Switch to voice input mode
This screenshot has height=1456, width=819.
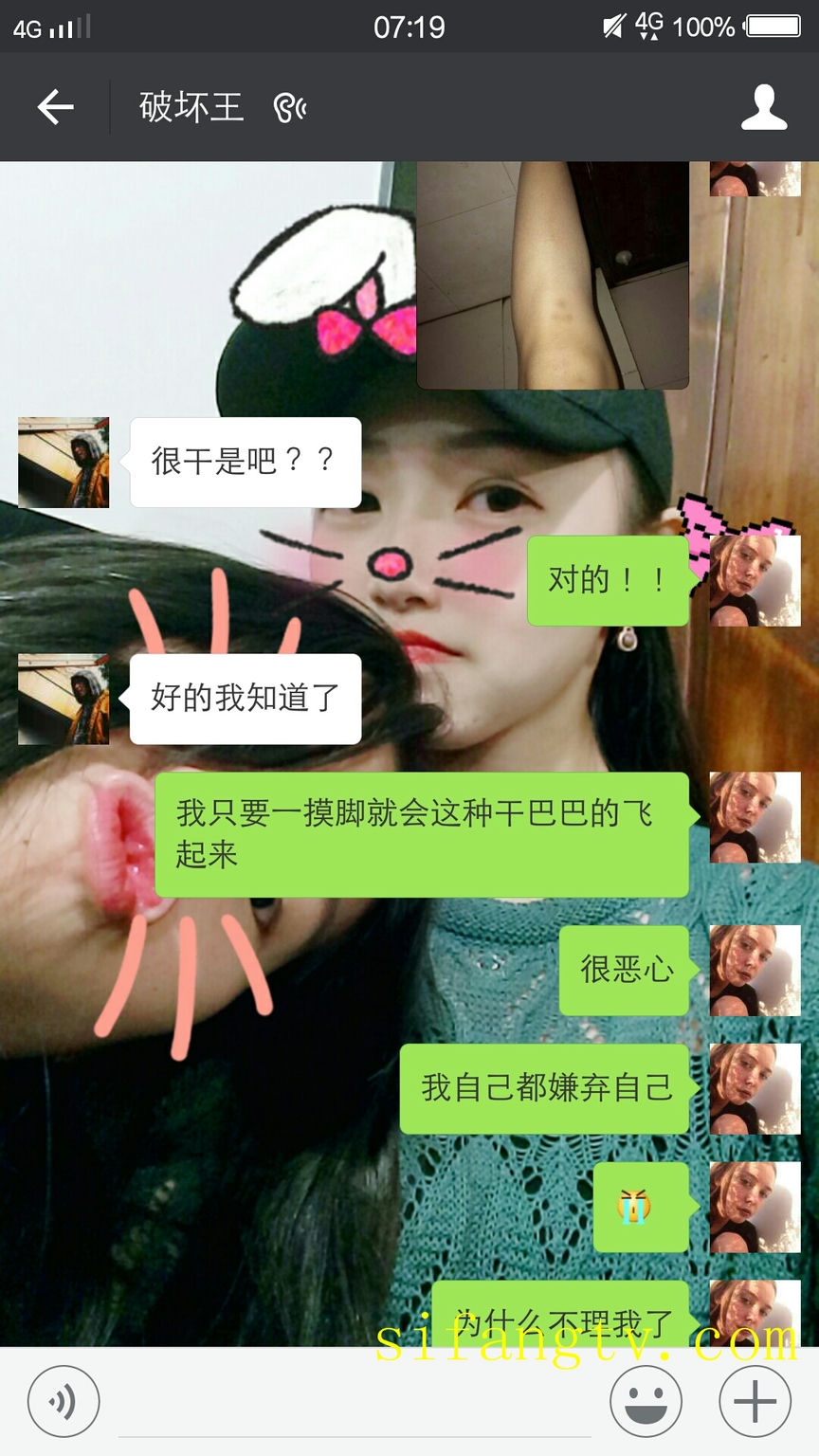click(x=64, y=1401)
